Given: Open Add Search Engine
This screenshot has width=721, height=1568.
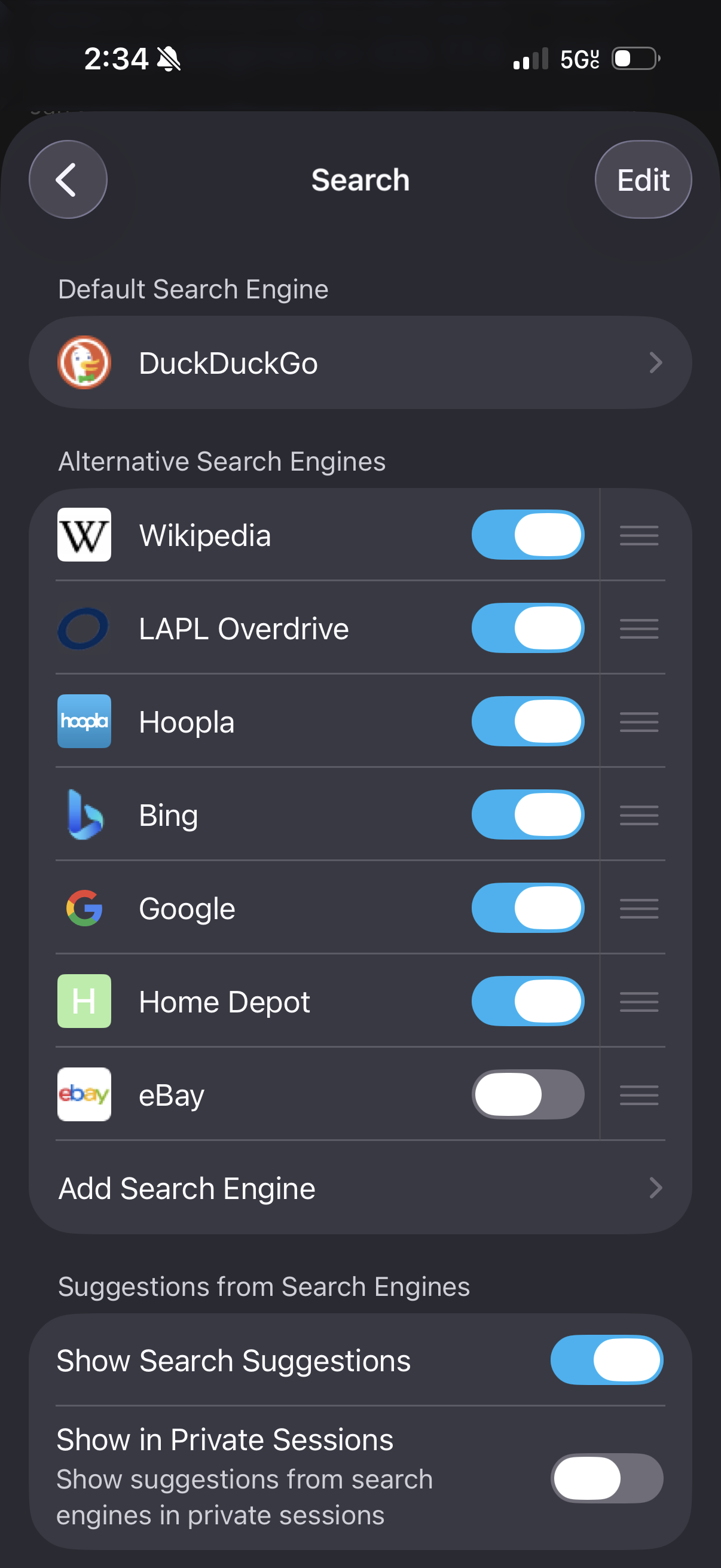Looking at the screenshot, I should tap(360, 1188).
